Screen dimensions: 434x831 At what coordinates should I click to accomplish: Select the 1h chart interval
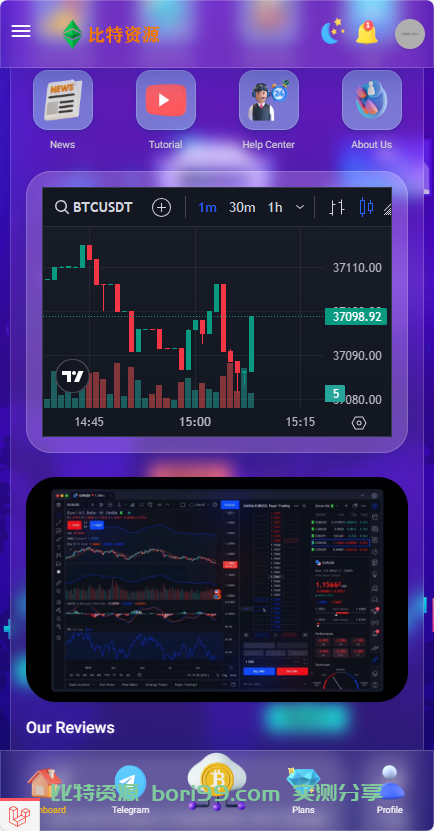point(275,207)
